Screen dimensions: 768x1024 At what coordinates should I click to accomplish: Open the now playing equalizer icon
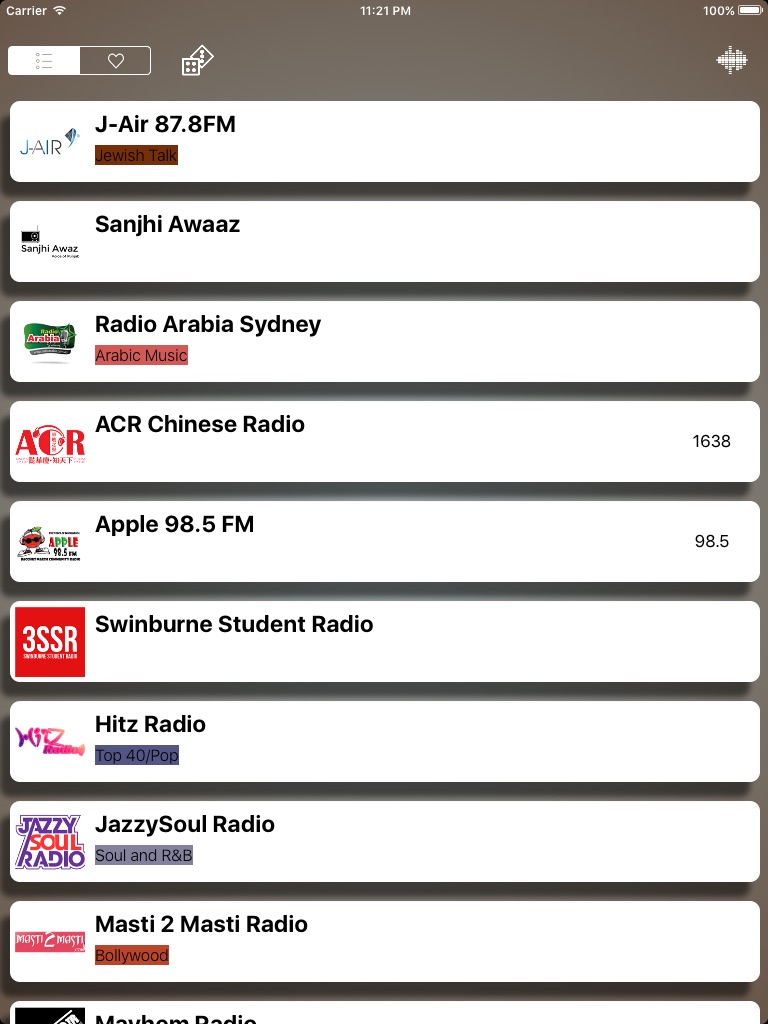coord(731,60)
